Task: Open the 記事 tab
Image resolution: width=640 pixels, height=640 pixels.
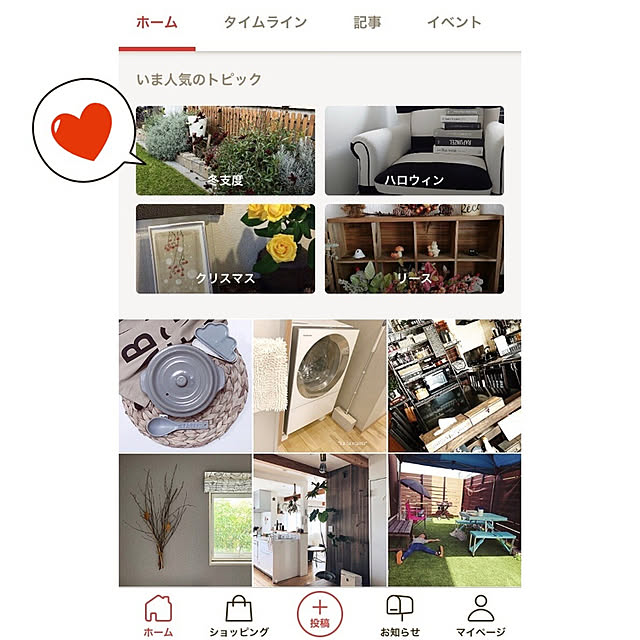Action: [367, 22]
